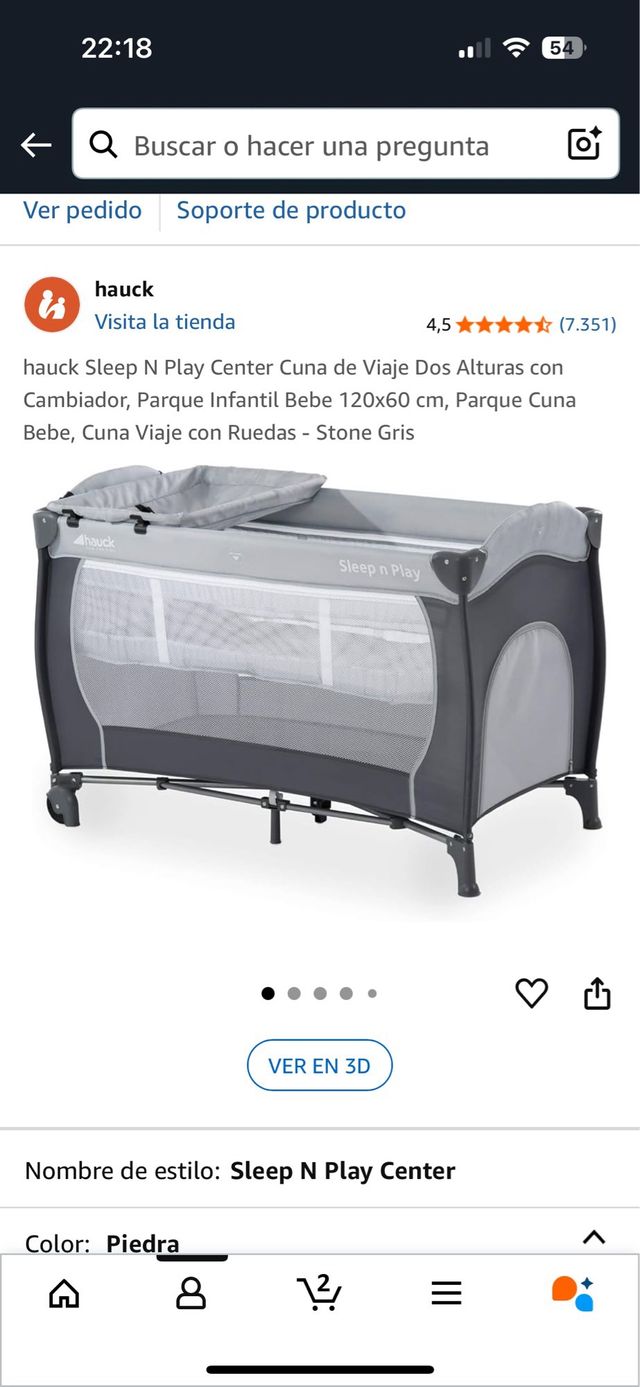Image resolution: width=640 pixels, height=1387 pixels.
Task: Open the shopping cart with 2 items
Action: coord(320,1292)
